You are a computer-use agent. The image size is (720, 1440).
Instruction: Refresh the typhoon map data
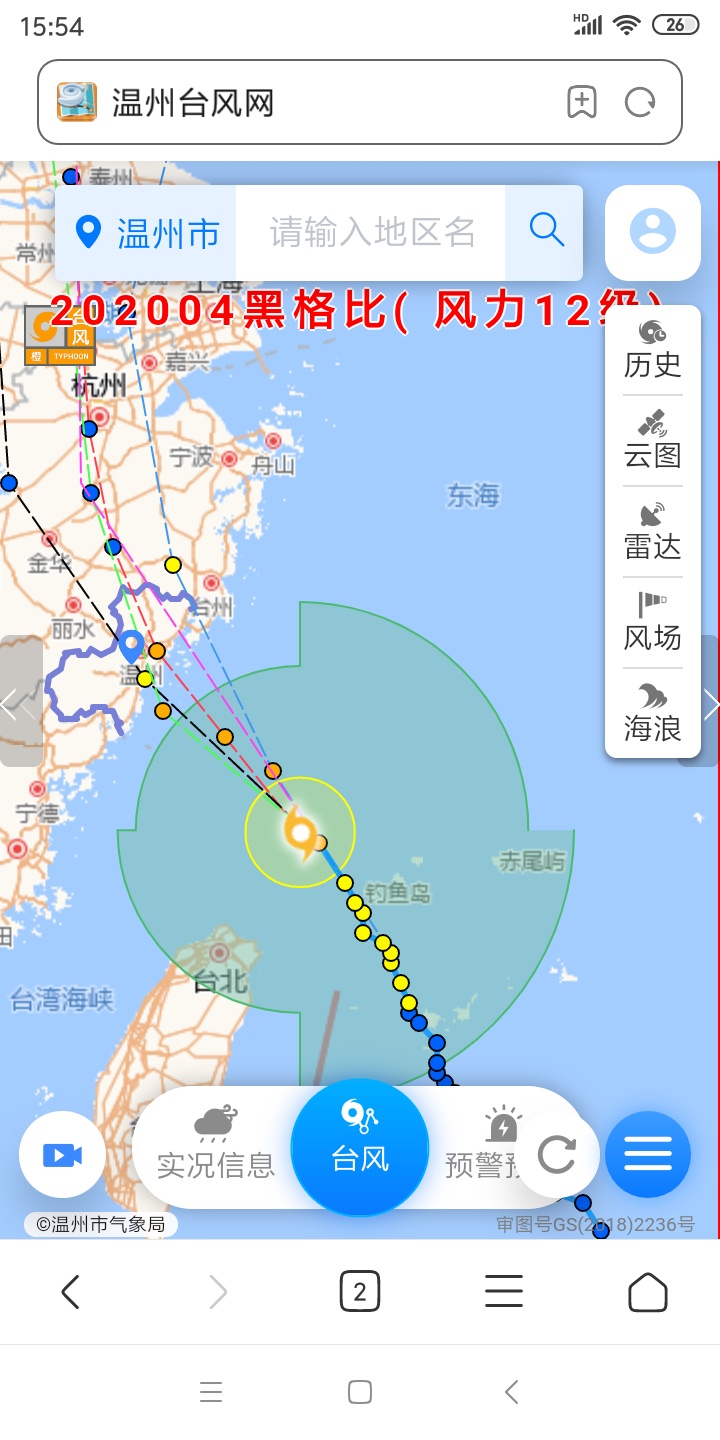[556, 1155]
